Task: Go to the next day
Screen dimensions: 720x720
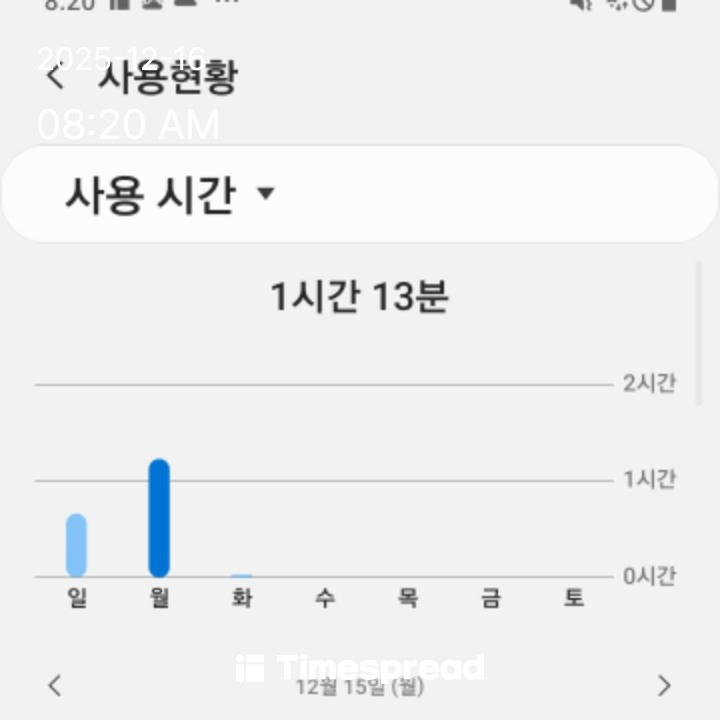Action: tap(664, 685)
